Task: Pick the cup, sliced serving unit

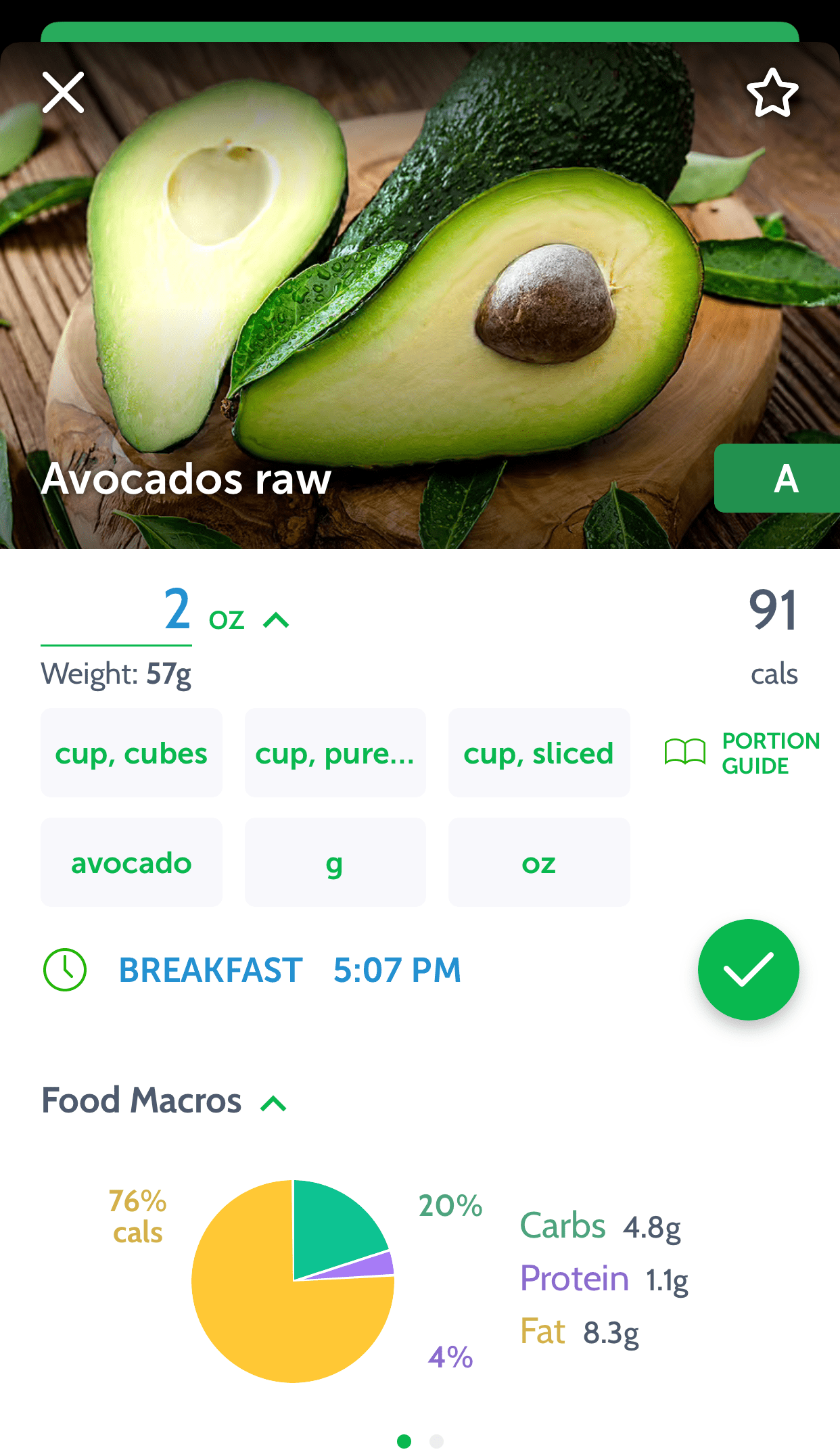Action: [x=538, y=753]
